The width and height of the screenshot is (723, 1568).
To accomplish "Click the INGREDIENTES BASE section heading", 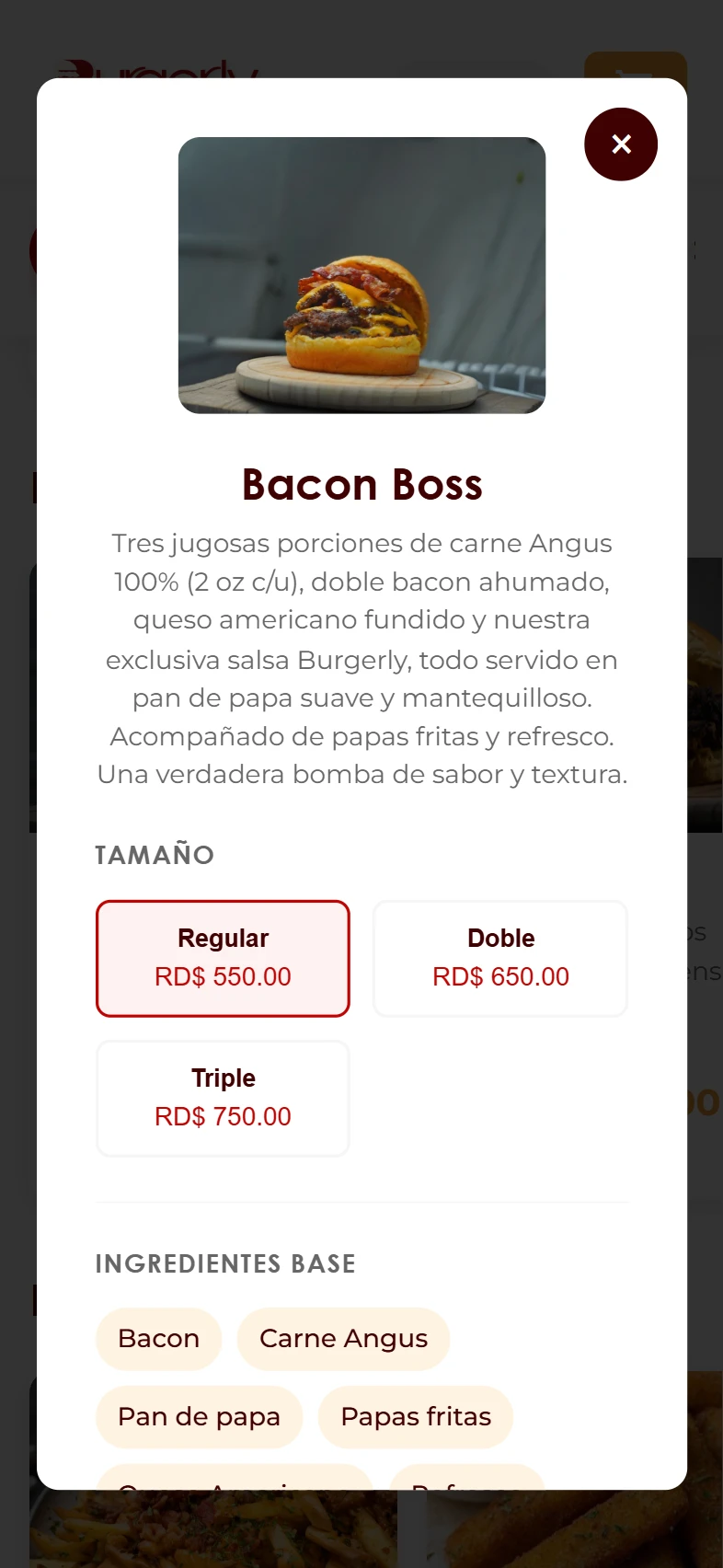I will (225, 1263).
